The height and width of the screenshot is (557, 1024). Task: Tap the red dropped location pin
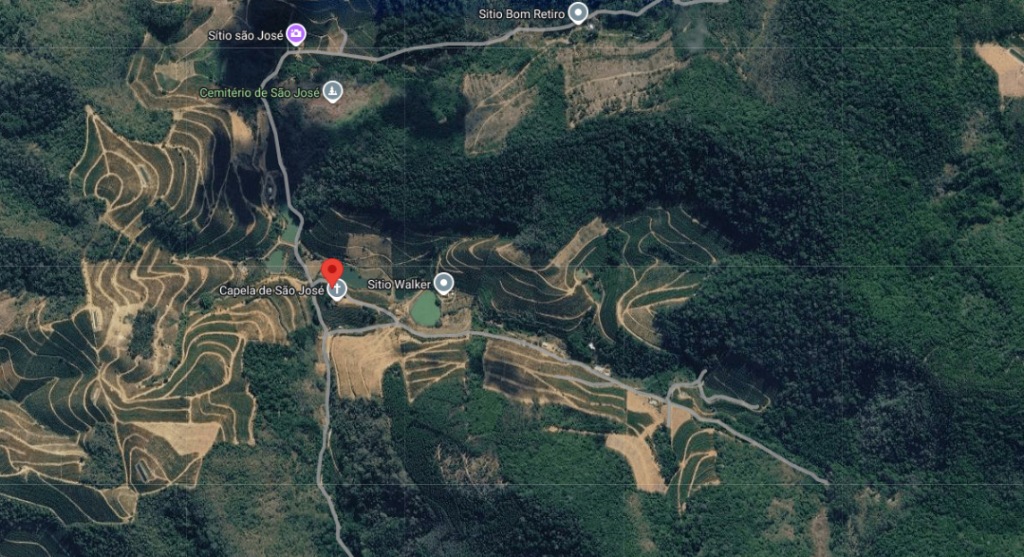pos(332,273)
